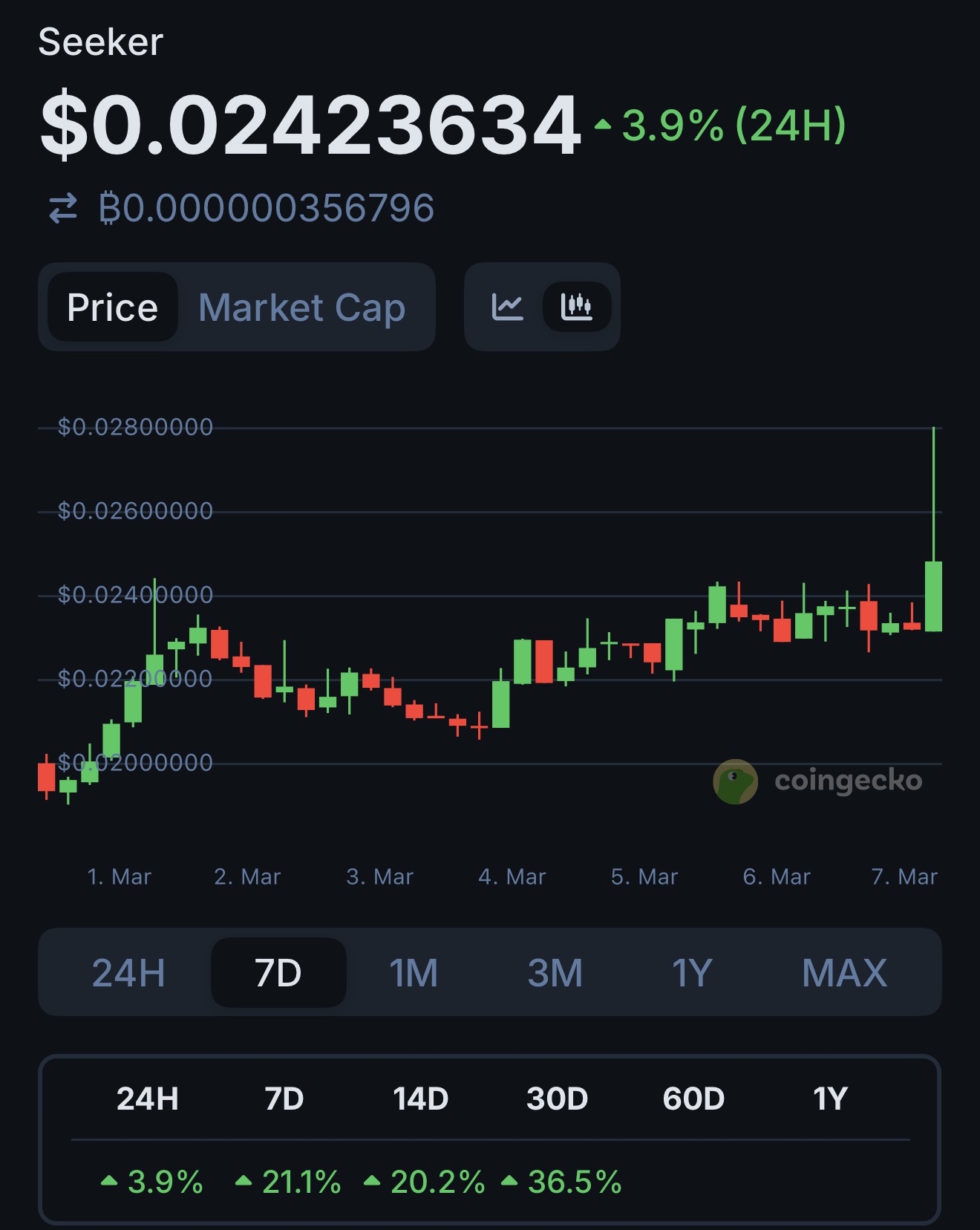This screenshot has width=980, height=1230.
Task: Switch to the Market Cap view
Action: coord(301,307)
